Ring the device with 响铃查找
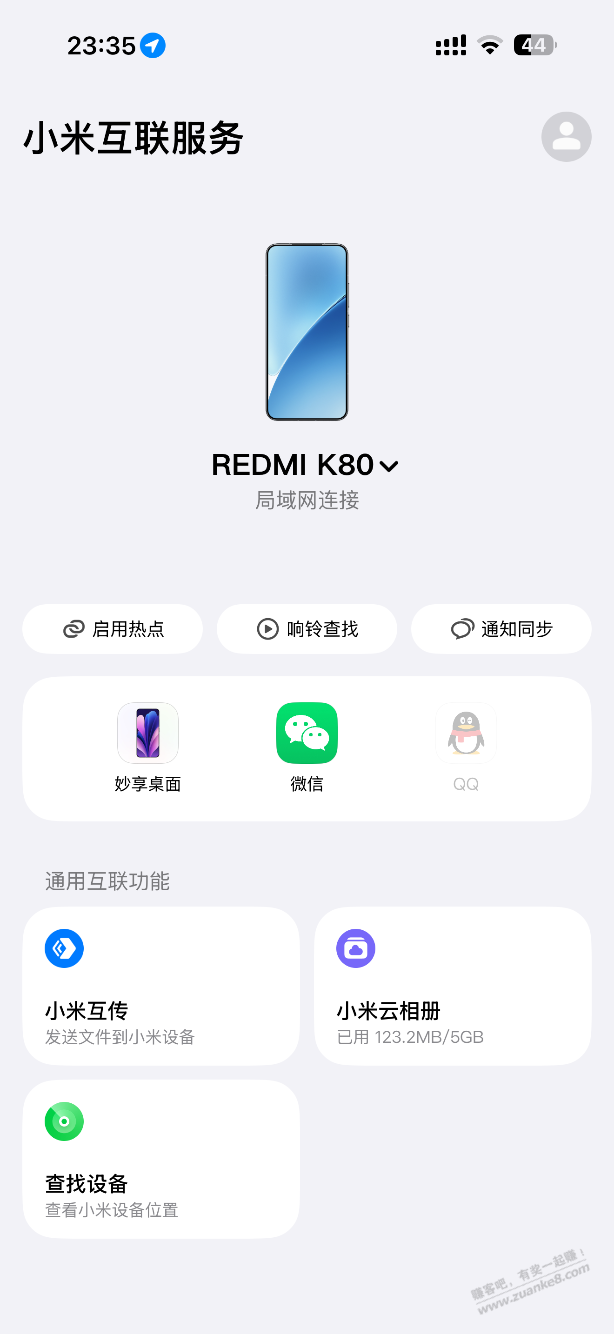 (x=307, y=629)
